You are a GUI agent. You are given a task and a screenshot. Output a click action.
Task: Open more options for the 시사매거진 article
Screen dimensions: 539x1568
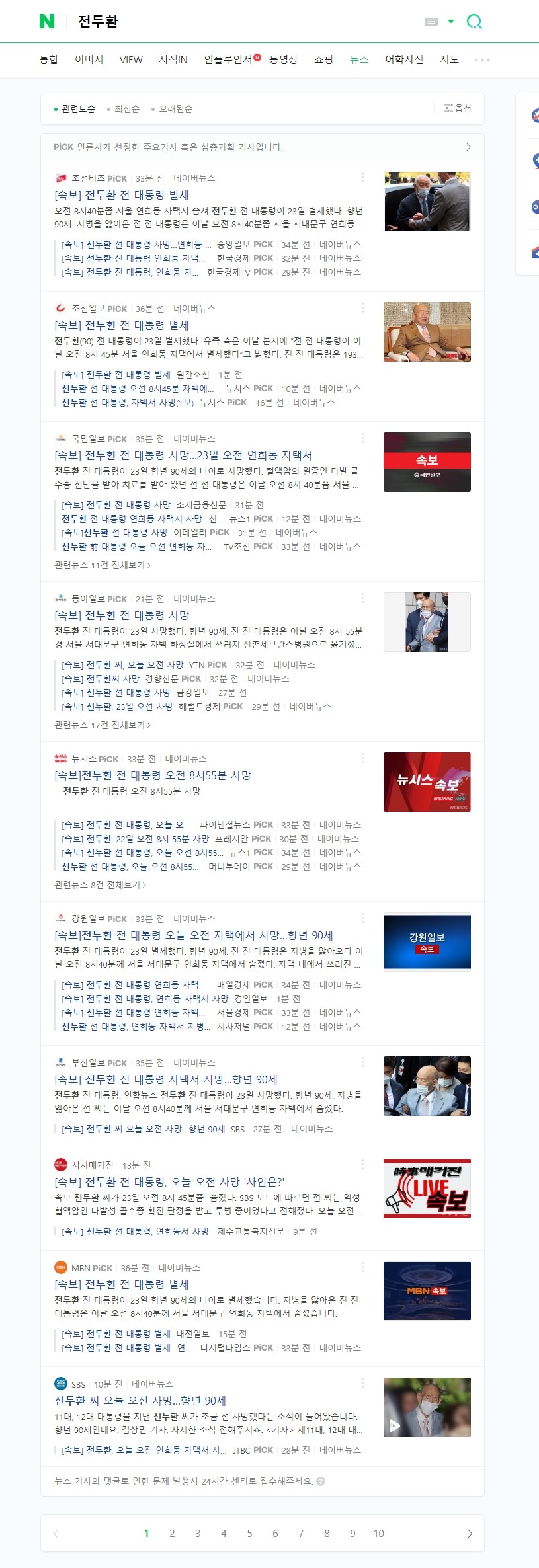(362, 1164)
